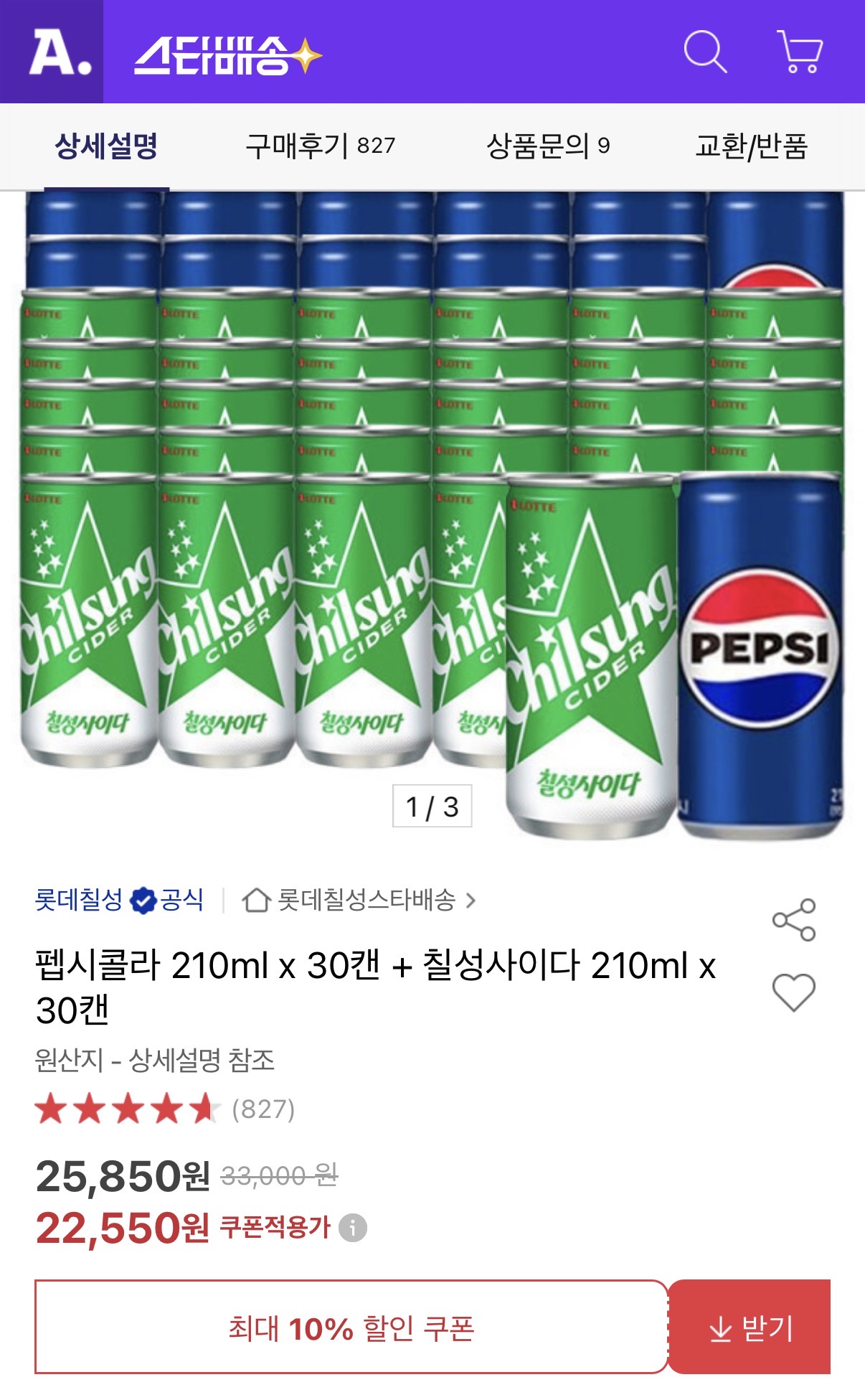Tap the 쿠폰적용가 info icon
865x1400 pixels.
(353, 1228)
